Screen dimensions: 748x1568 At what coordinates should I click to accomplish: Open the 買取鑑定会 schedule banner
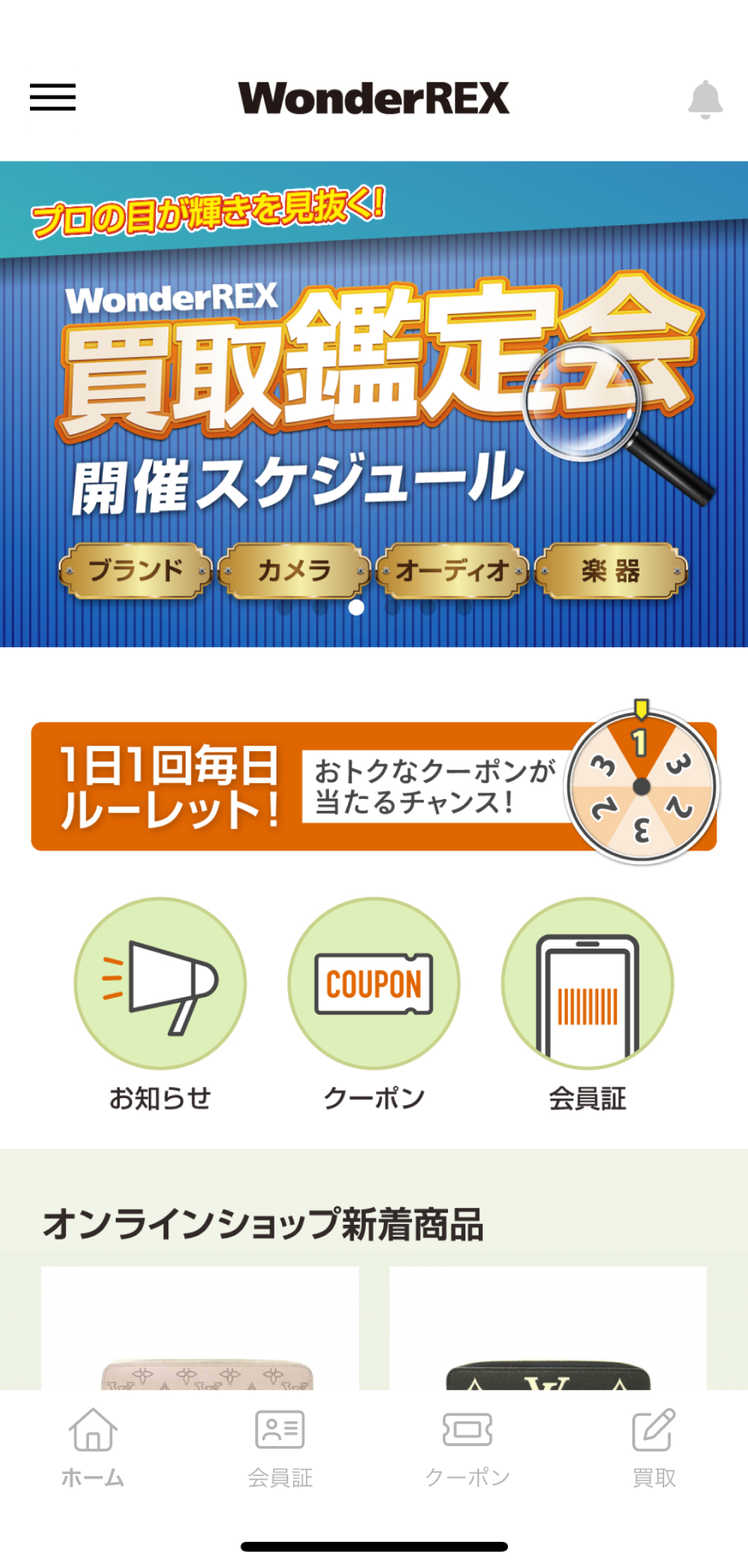374,404
